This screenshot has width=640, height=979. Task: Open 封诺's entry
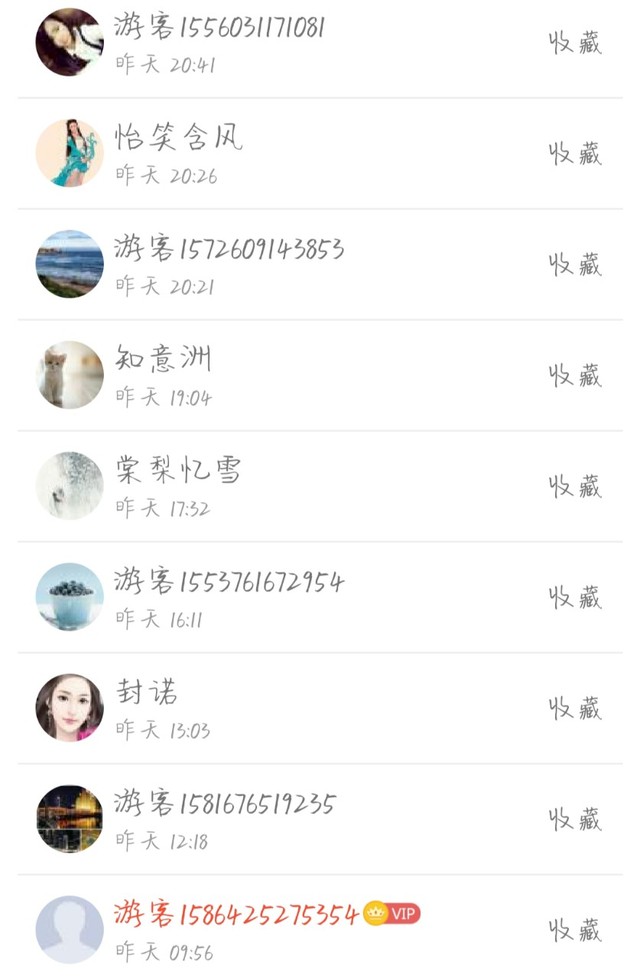[x=147, y=692]
